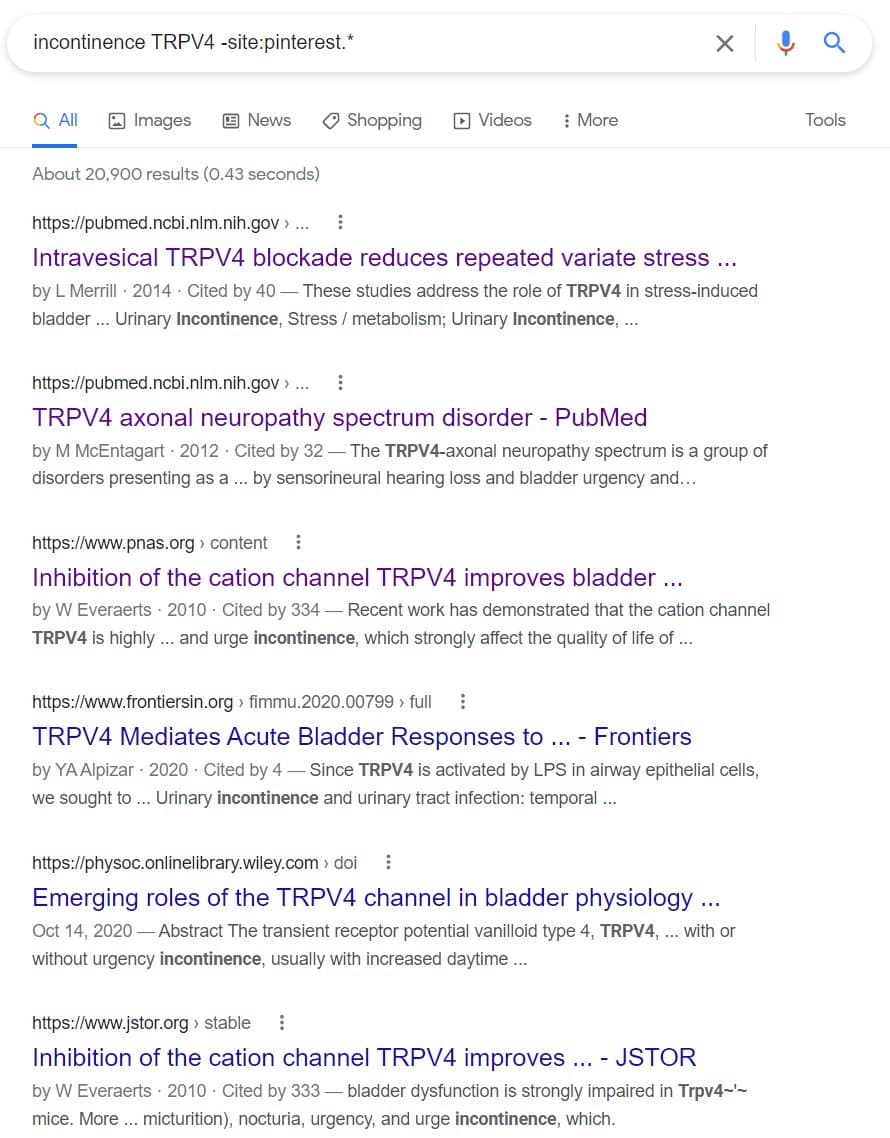Open the JSTOR cation channel TRPV4 result
The image size is (890, 1138).
click(364, 1057)
